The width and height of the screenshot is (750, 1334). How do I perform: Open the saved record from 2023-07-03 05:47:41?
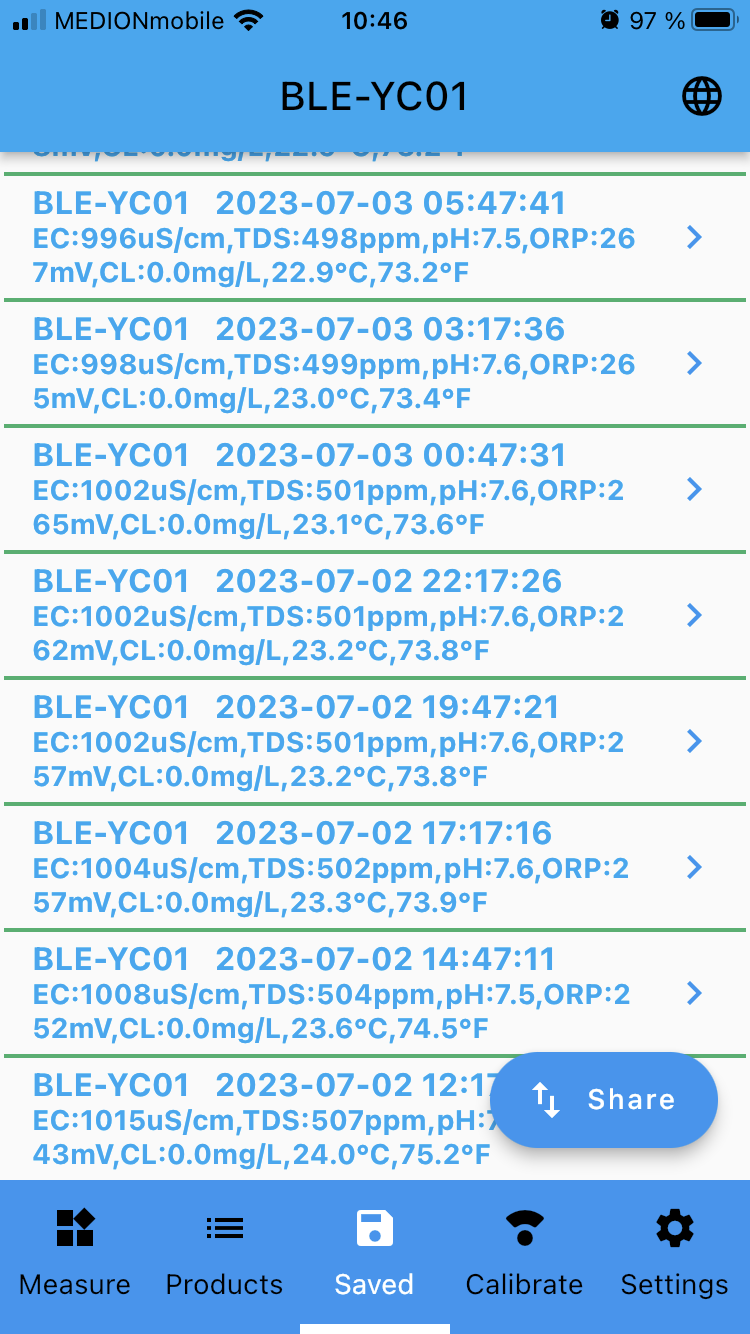point(375,237)
